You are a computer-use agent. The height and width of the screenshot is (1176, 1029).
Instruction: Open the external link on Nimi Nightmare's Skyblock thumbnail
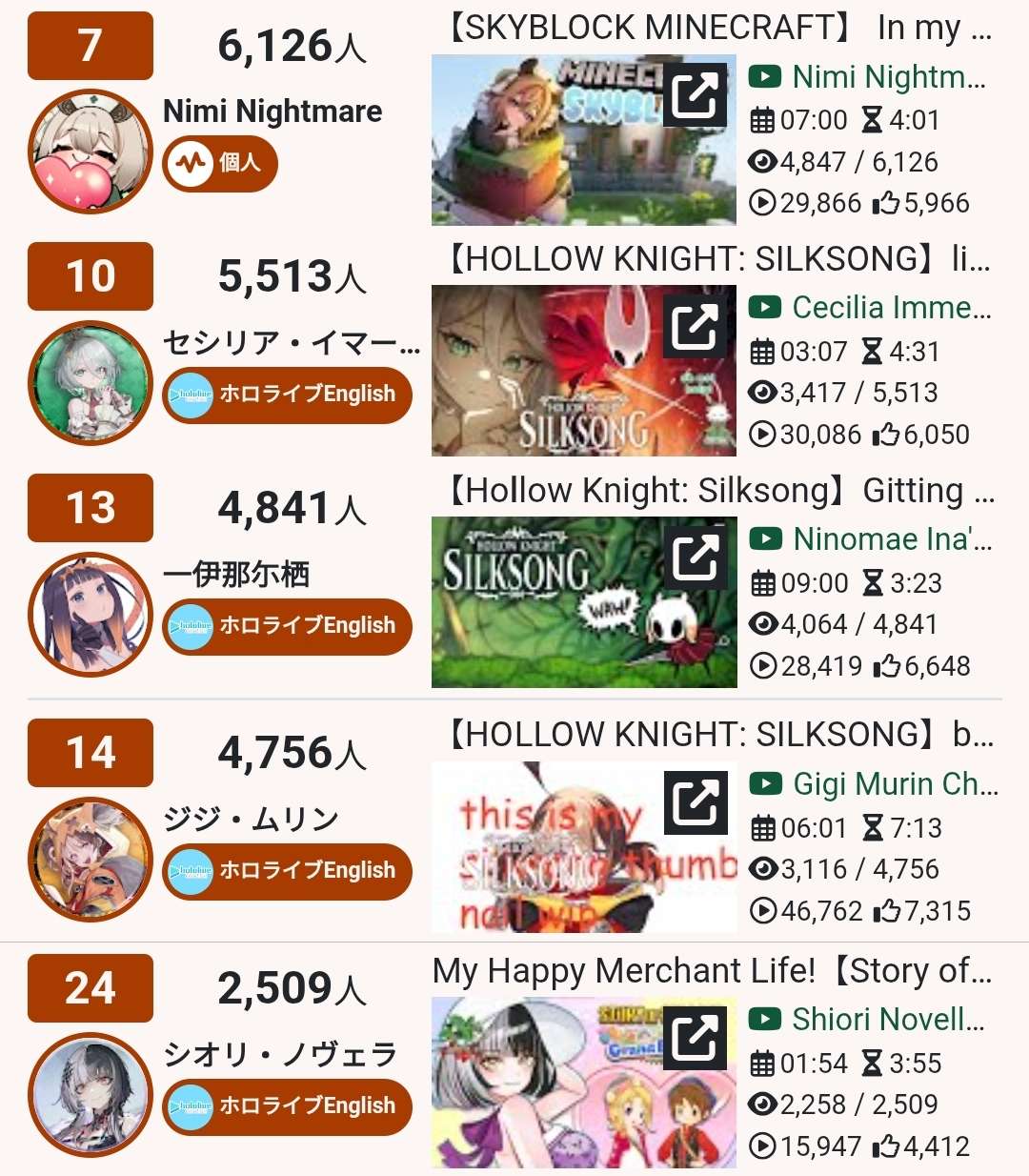(695, 94)
